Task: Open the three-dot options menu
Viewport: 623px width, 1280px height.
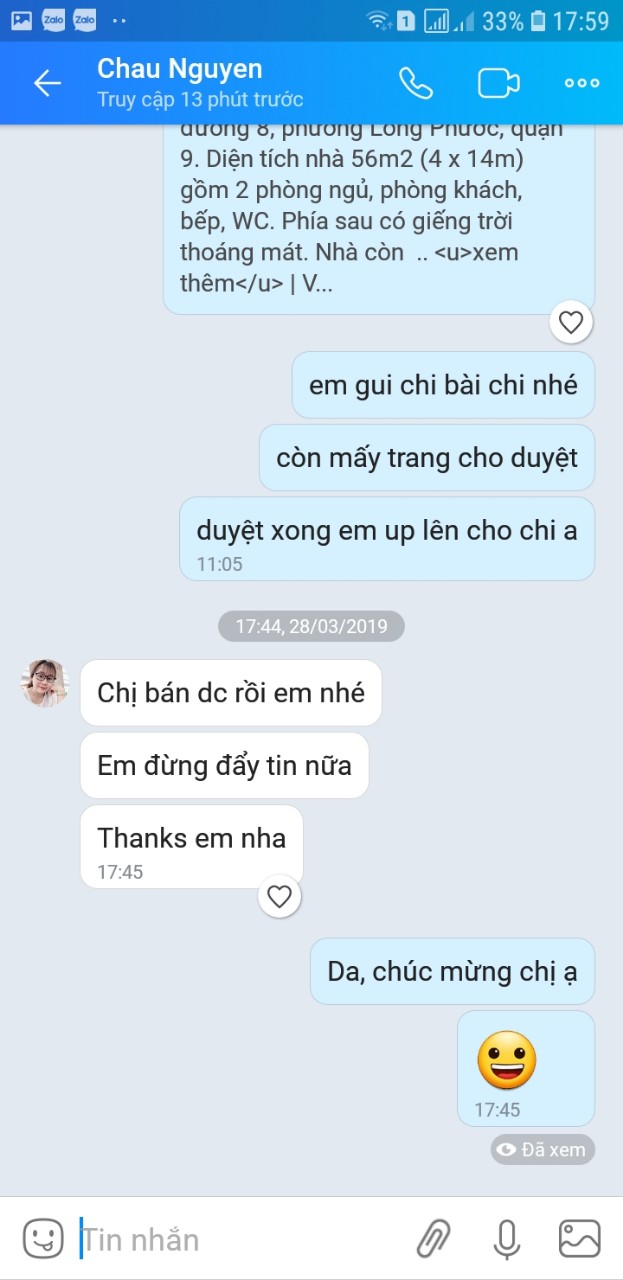Action: (x=582, y=83)
